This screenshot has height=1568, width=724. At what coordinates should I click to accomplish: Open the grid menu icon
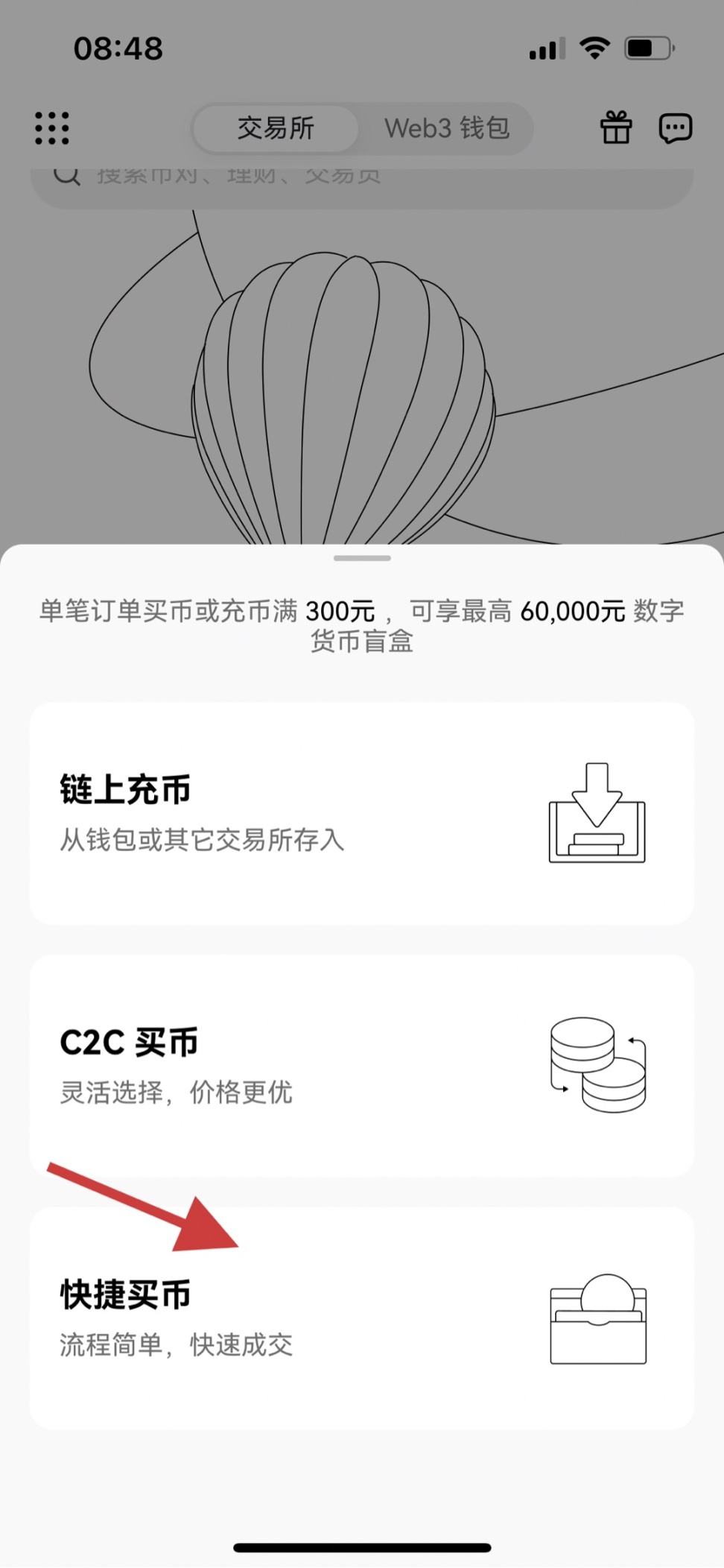point(52,128)
